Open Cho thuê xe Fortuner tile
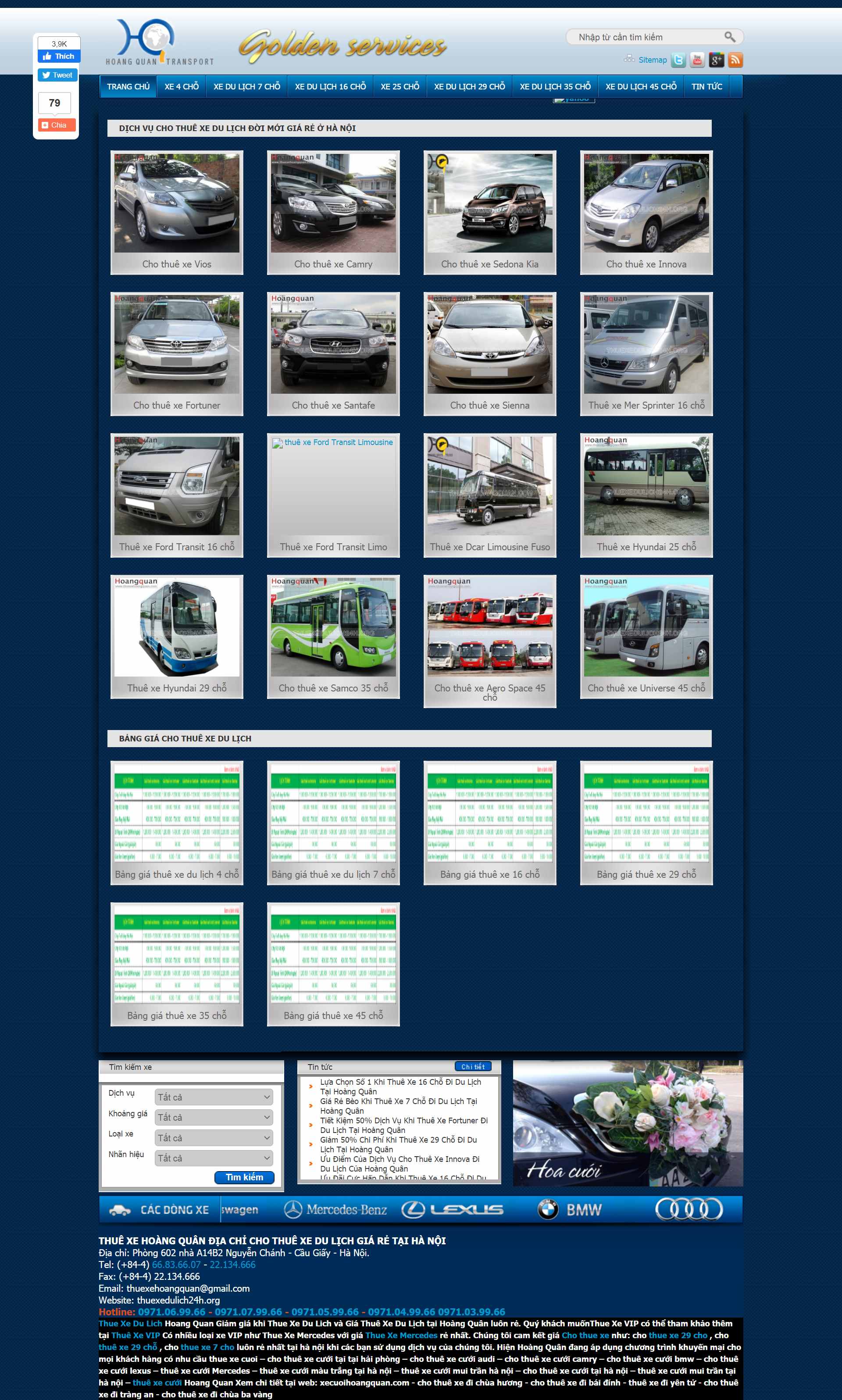The height and width of the screenshot is (1400, 842). pos(176,353)
